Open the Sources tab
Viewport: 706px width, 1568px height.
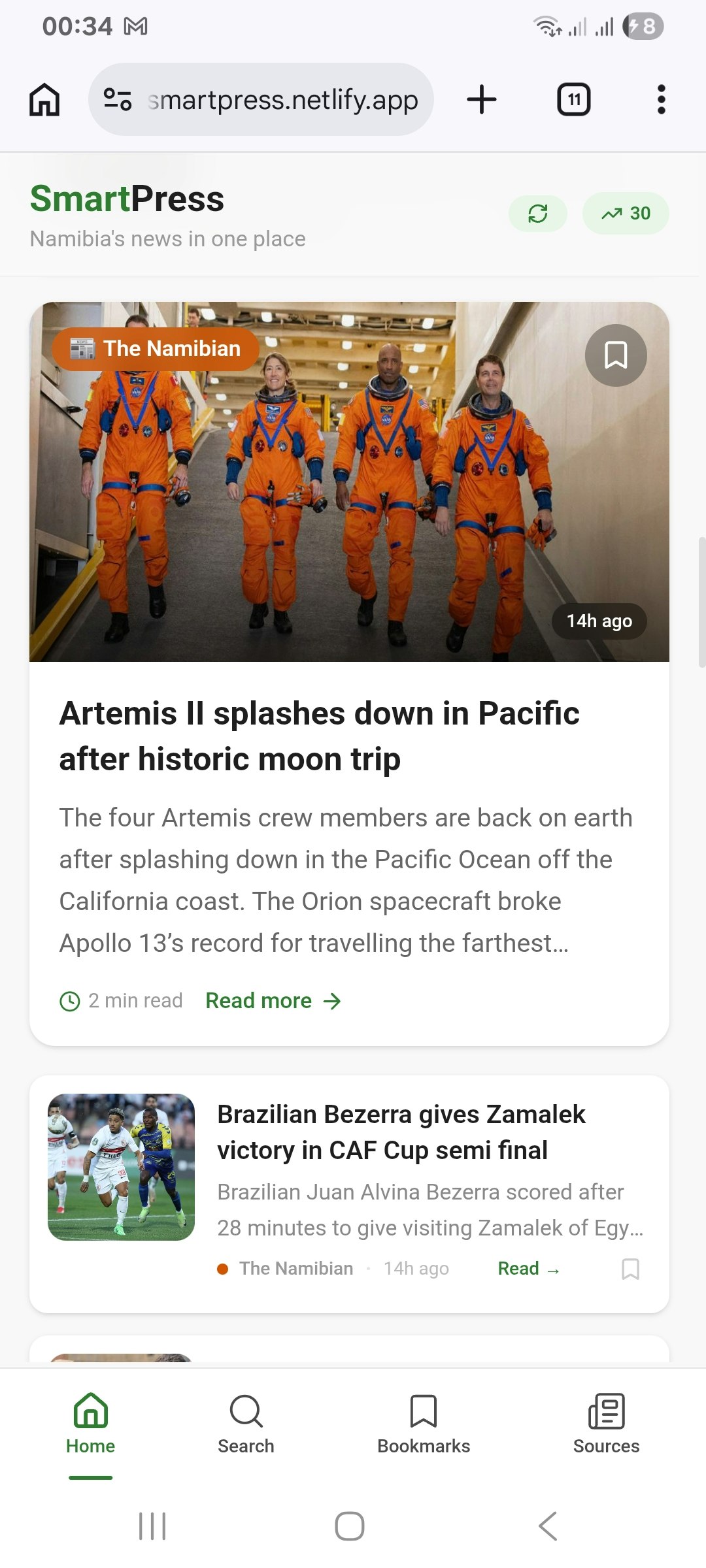[x=606, y=1424]
